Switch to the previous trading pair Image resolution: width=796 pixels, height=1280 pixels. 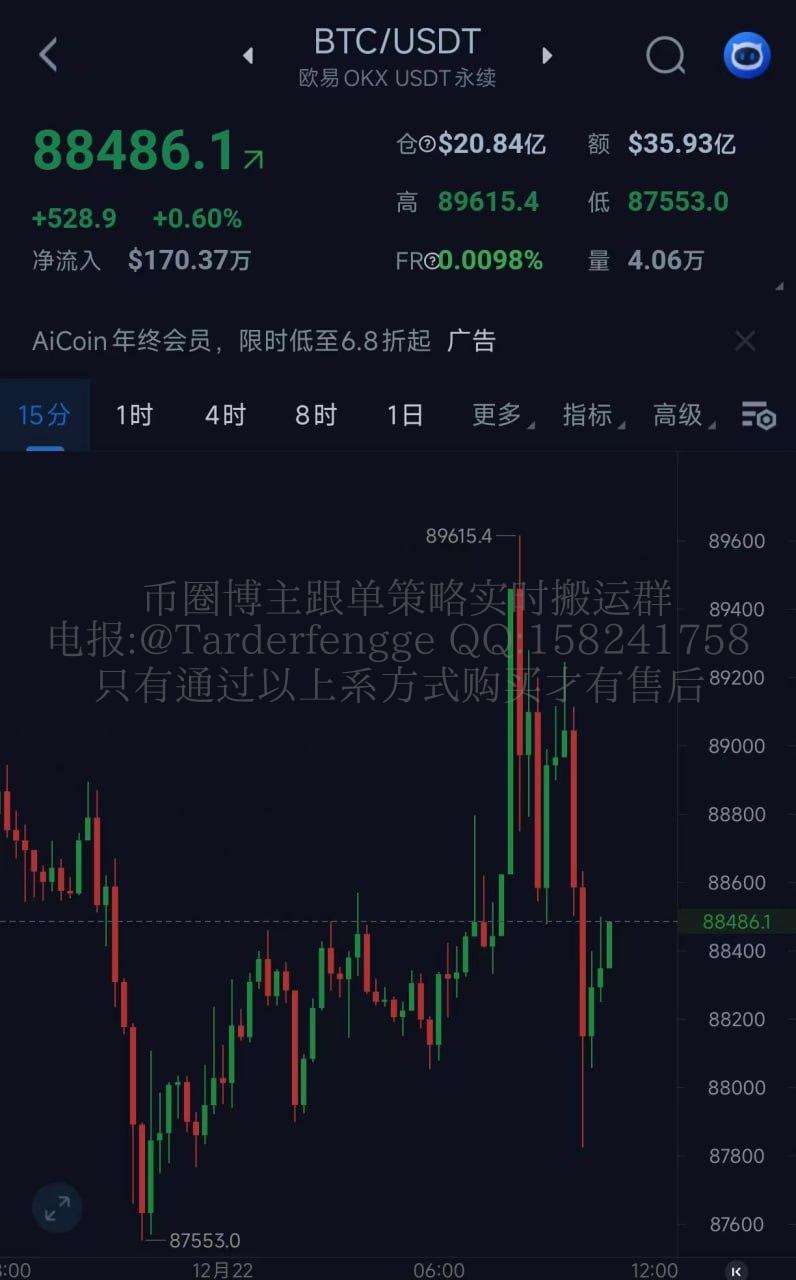pos(248,56)
